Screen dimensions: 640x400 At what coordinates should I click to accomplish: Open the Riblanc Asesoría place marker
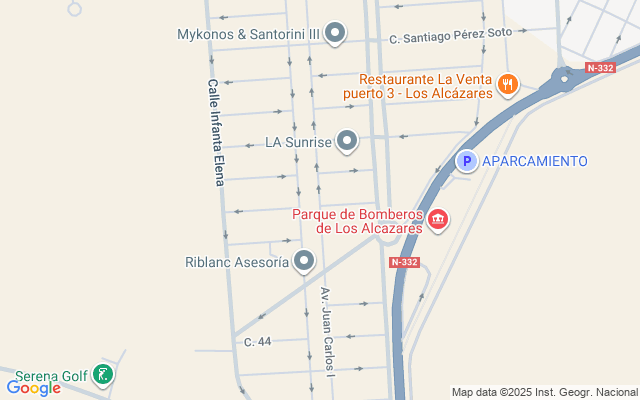point(305,263)
